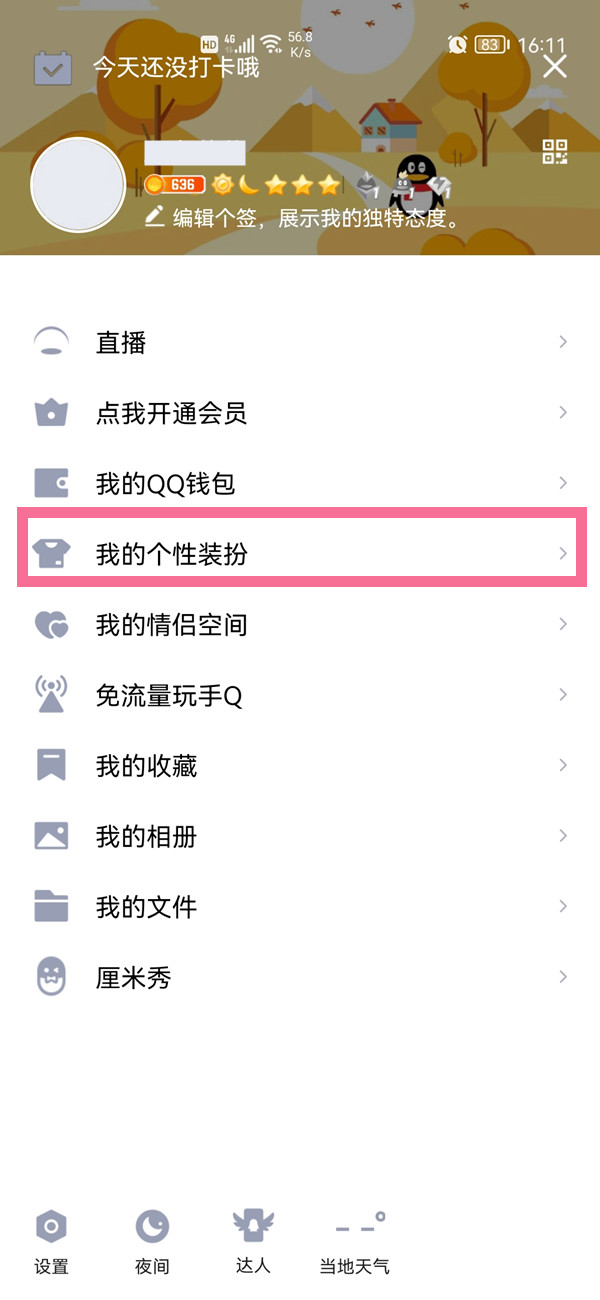Open 我的文件

(300, 907)
